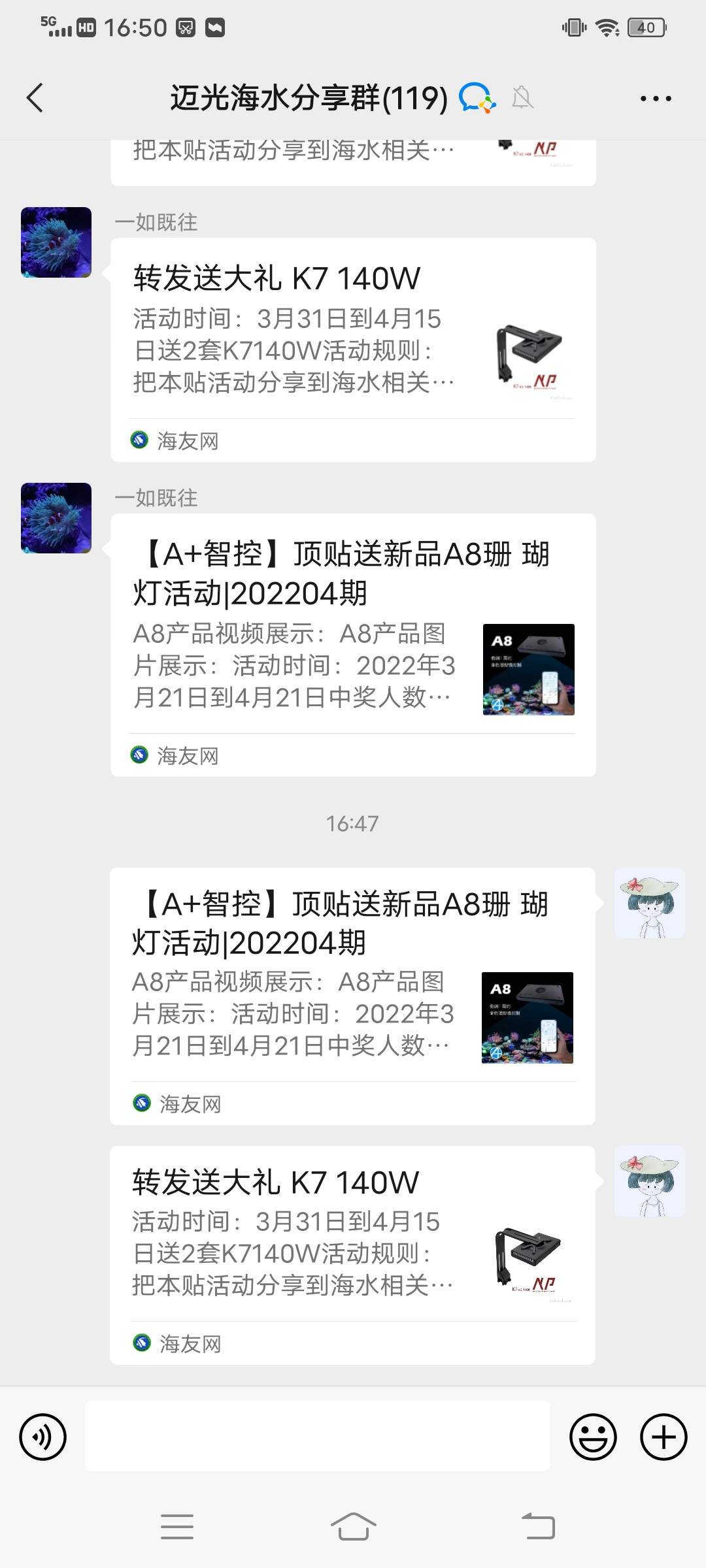706x1568 pixels.
Task: Switch to voice message input
Action: pyautogui.click(x=43, y=1437)
